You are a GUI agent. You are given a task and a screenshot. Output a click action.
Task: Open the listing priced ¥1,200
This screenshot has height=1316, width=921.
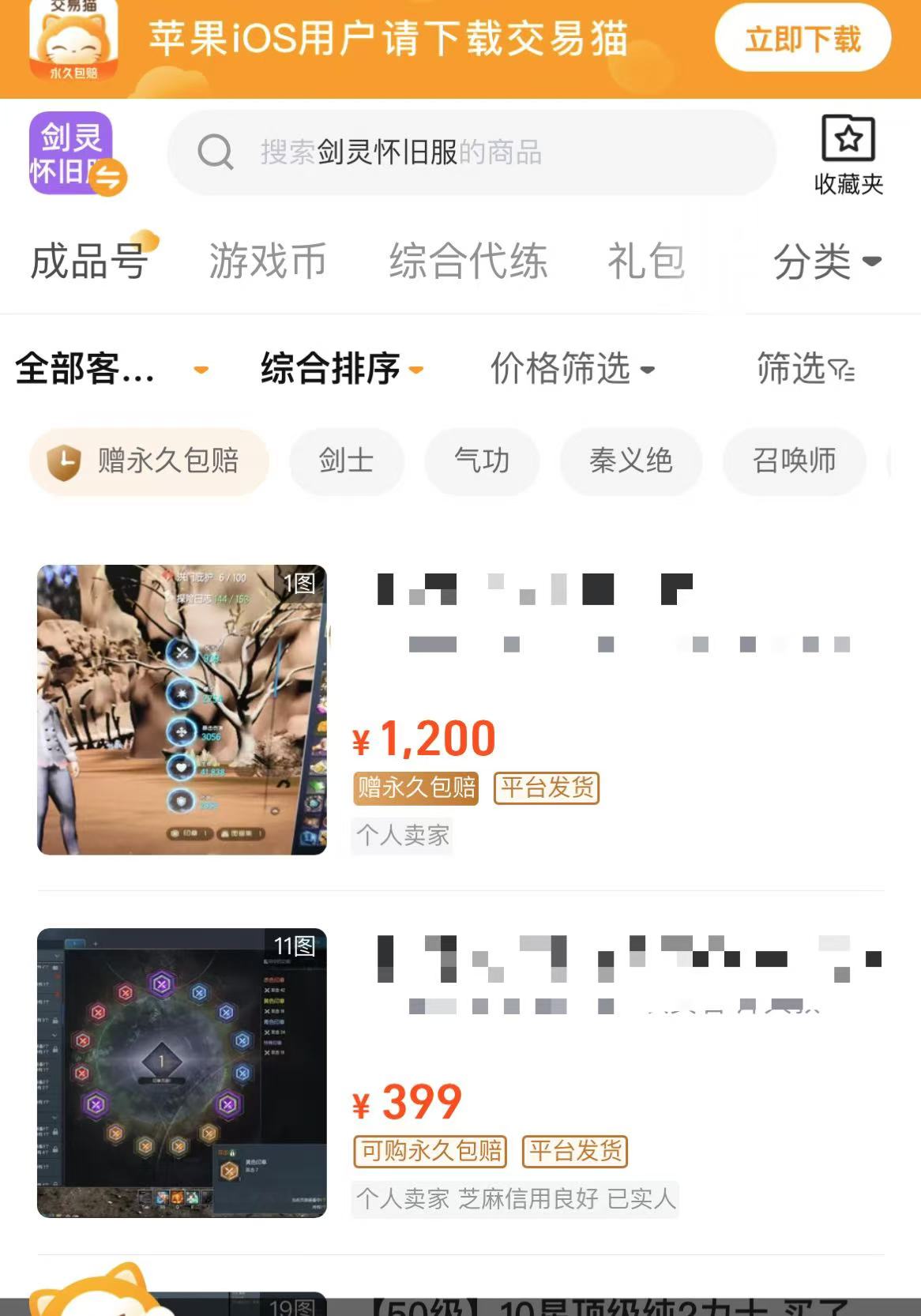[460, 709]
